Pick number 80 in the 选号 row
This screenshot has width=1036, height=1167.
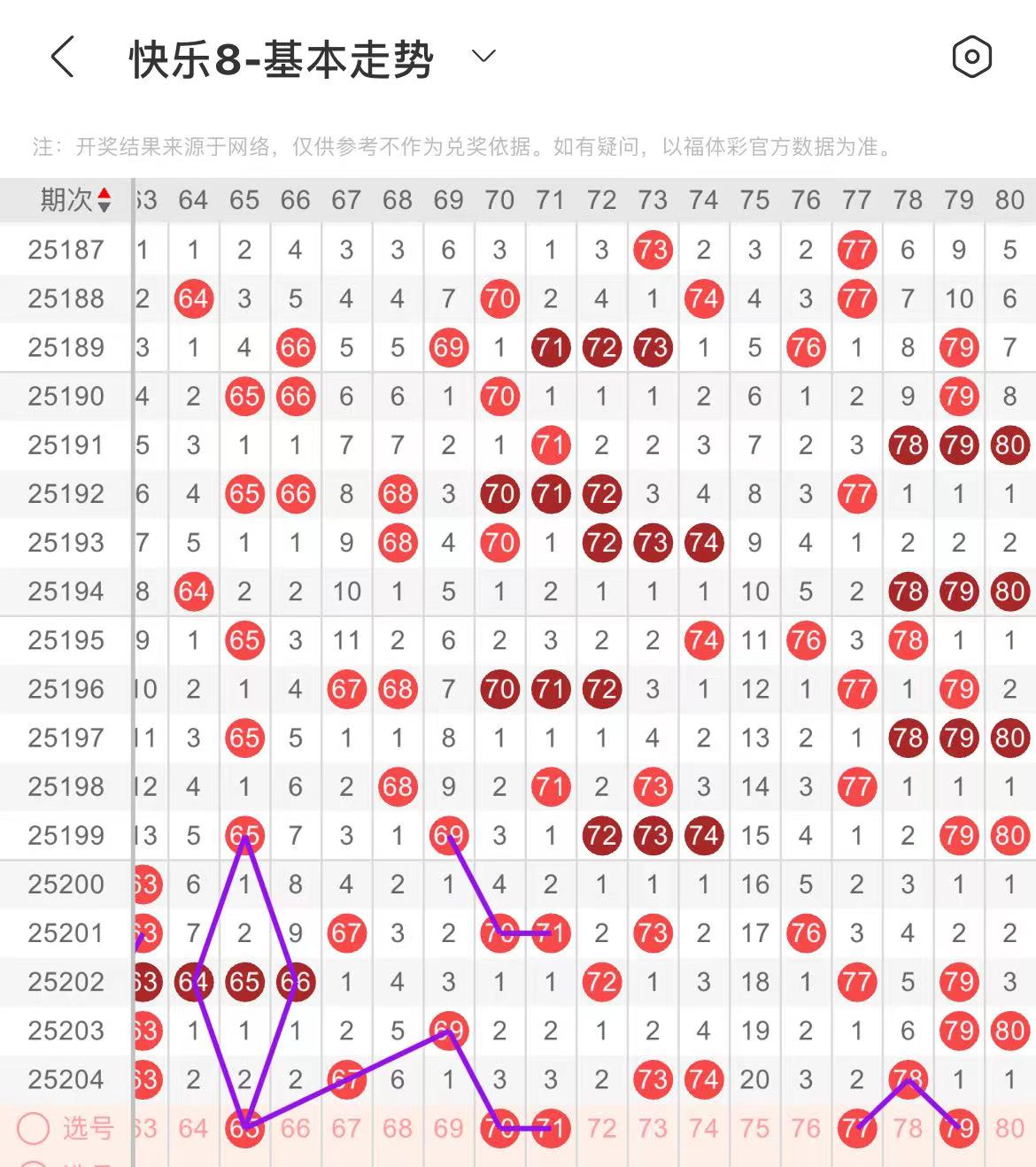pyautogui.click(x=1010, y=1129)
